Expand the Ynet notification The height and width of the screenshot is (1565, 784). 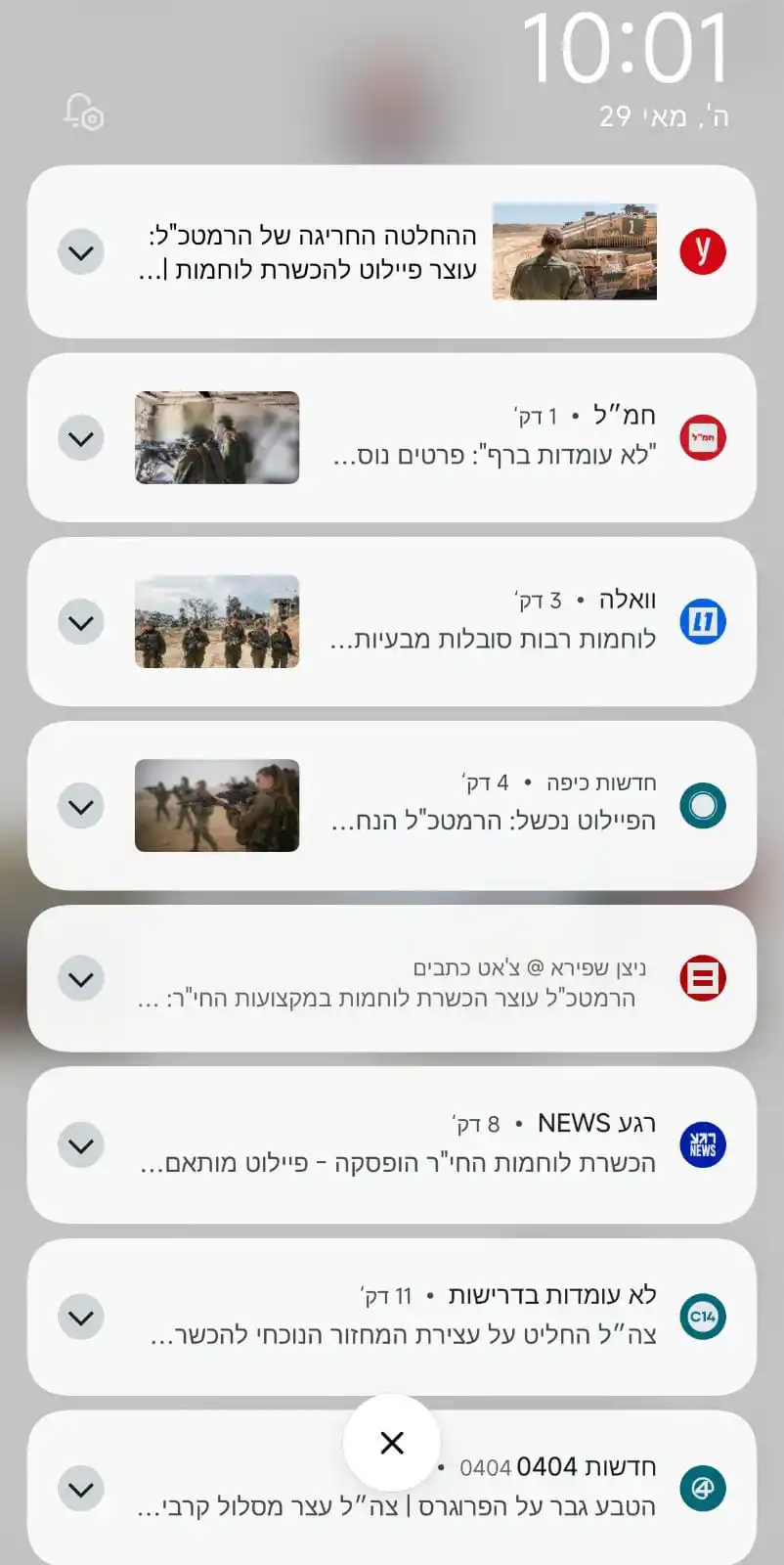81,251
